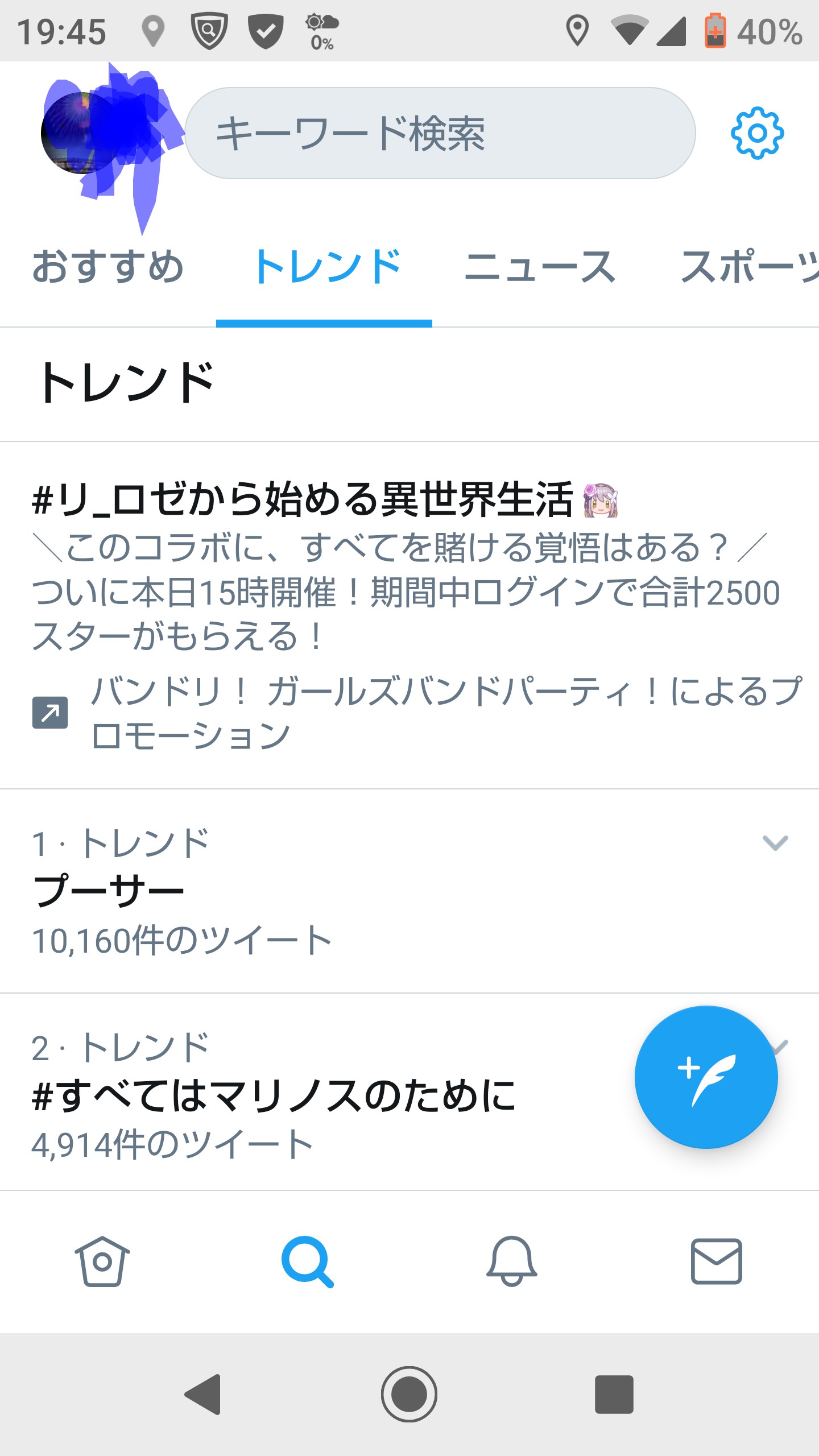Image resolution: width=819 pixels, height=1456 pixels.
Task: Tap the system back button
Action: (x=204, y=1394)
